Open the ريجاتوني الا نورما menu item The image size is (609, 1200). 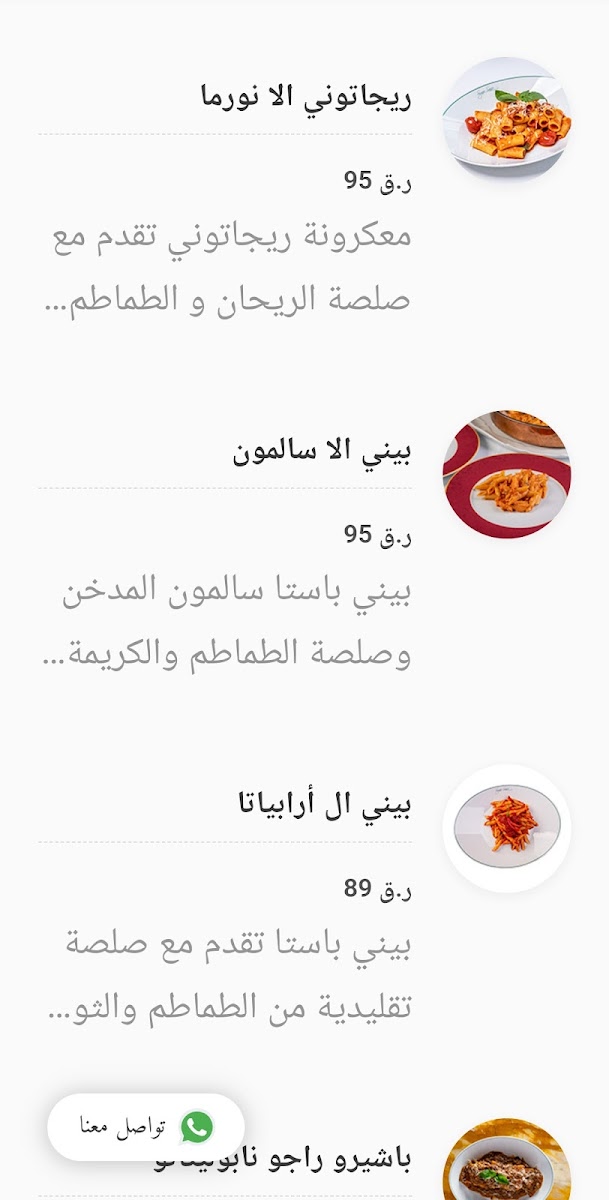point(307,98)
